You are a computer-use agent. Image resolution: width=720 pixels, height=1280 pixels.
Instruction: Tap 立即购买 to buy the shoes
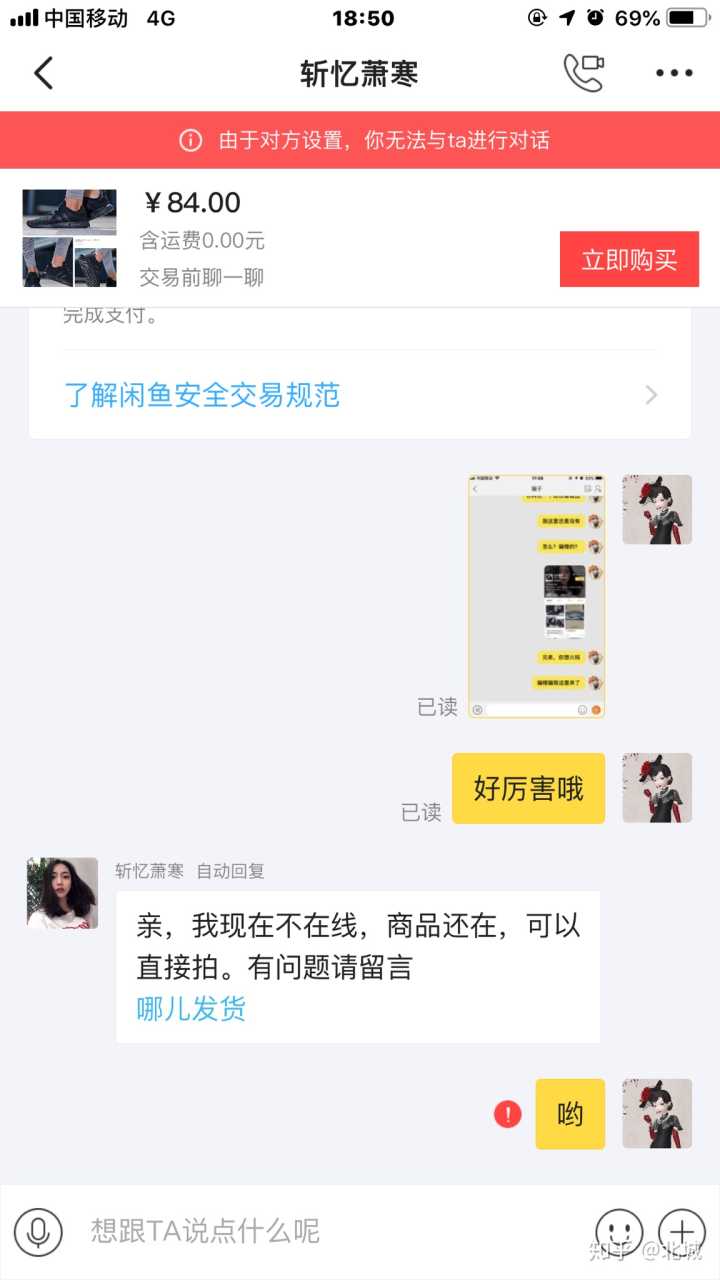tap(629, 260)
